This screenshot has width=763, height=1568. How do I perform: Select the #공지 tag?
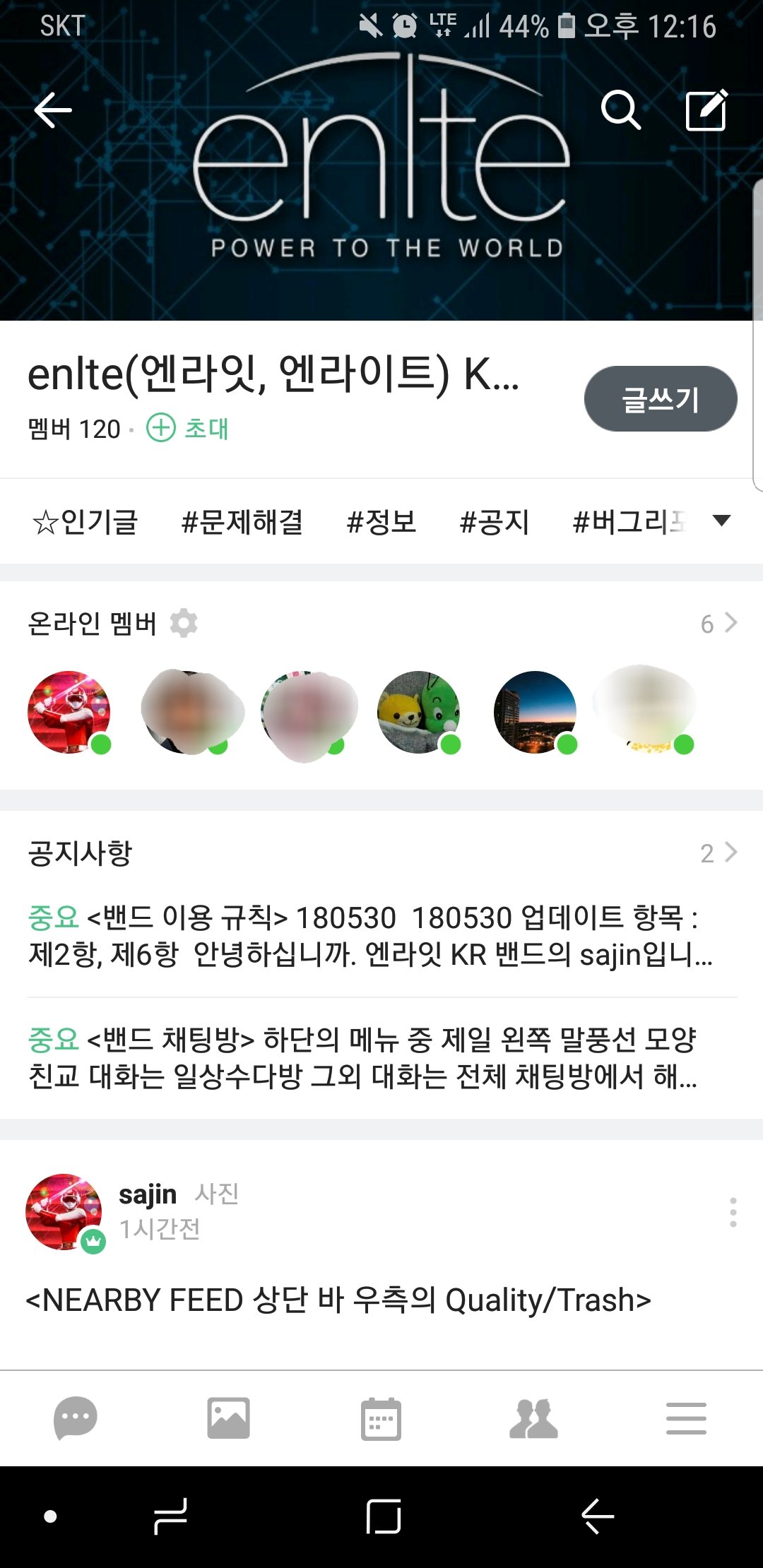pos(495,522)
